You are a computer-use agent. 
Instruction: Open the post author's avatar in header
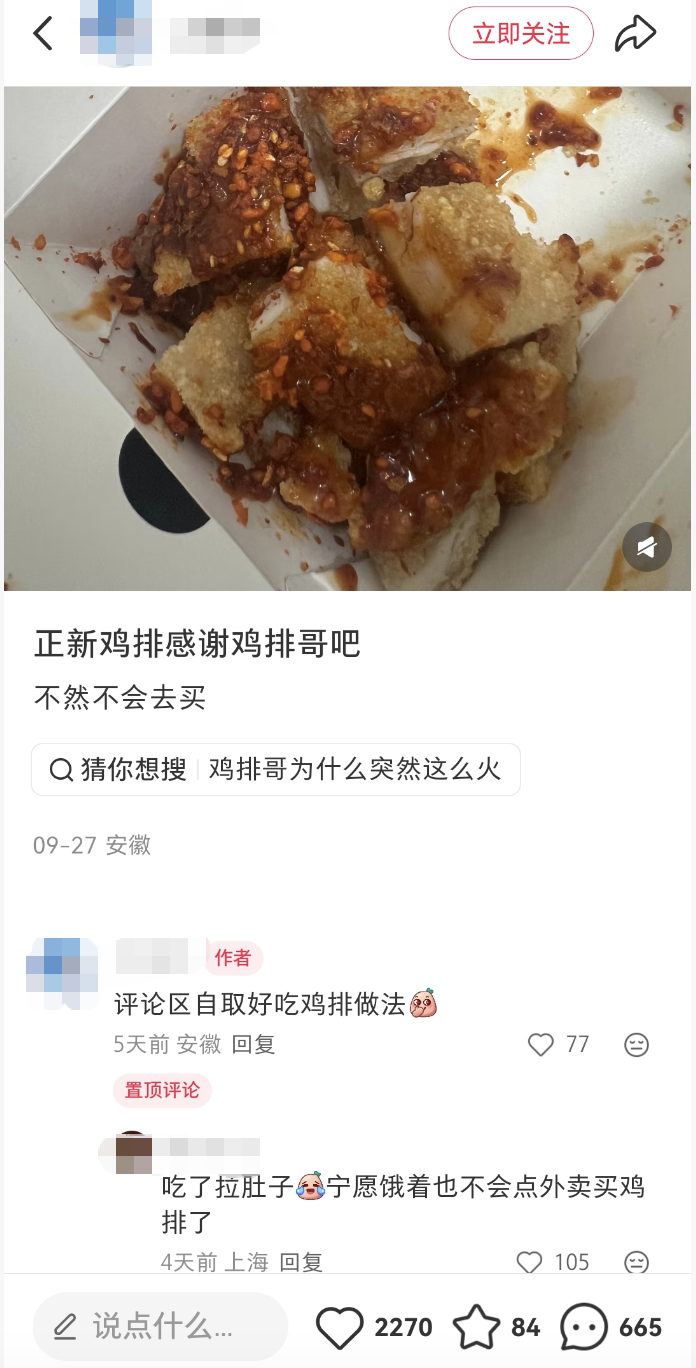pyautogui.click(x=115, y=34)
